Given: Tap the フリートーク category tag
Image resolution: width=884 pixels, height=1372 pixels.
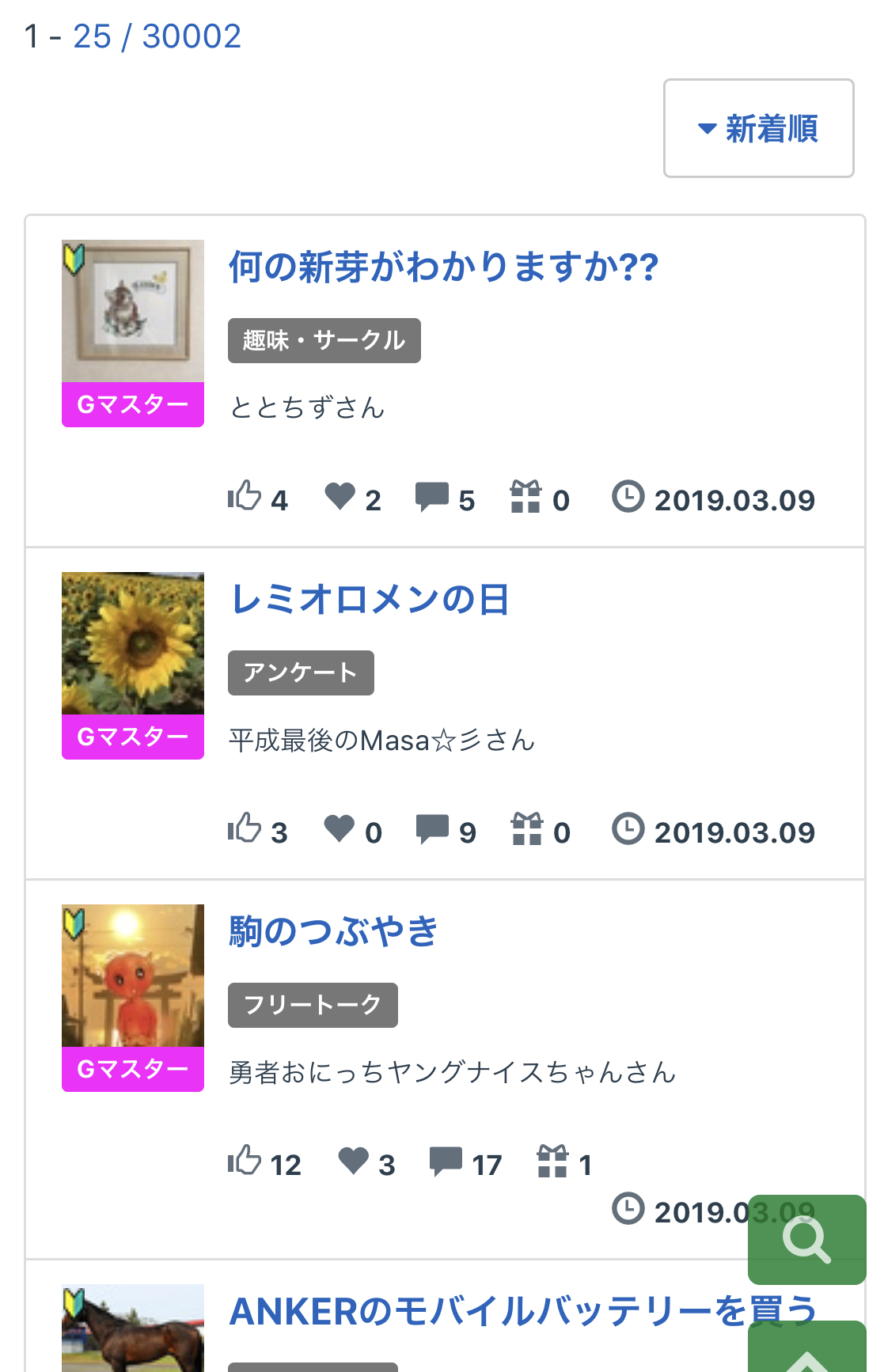Looking at the screenshot, I should (x=313, y=1005).
